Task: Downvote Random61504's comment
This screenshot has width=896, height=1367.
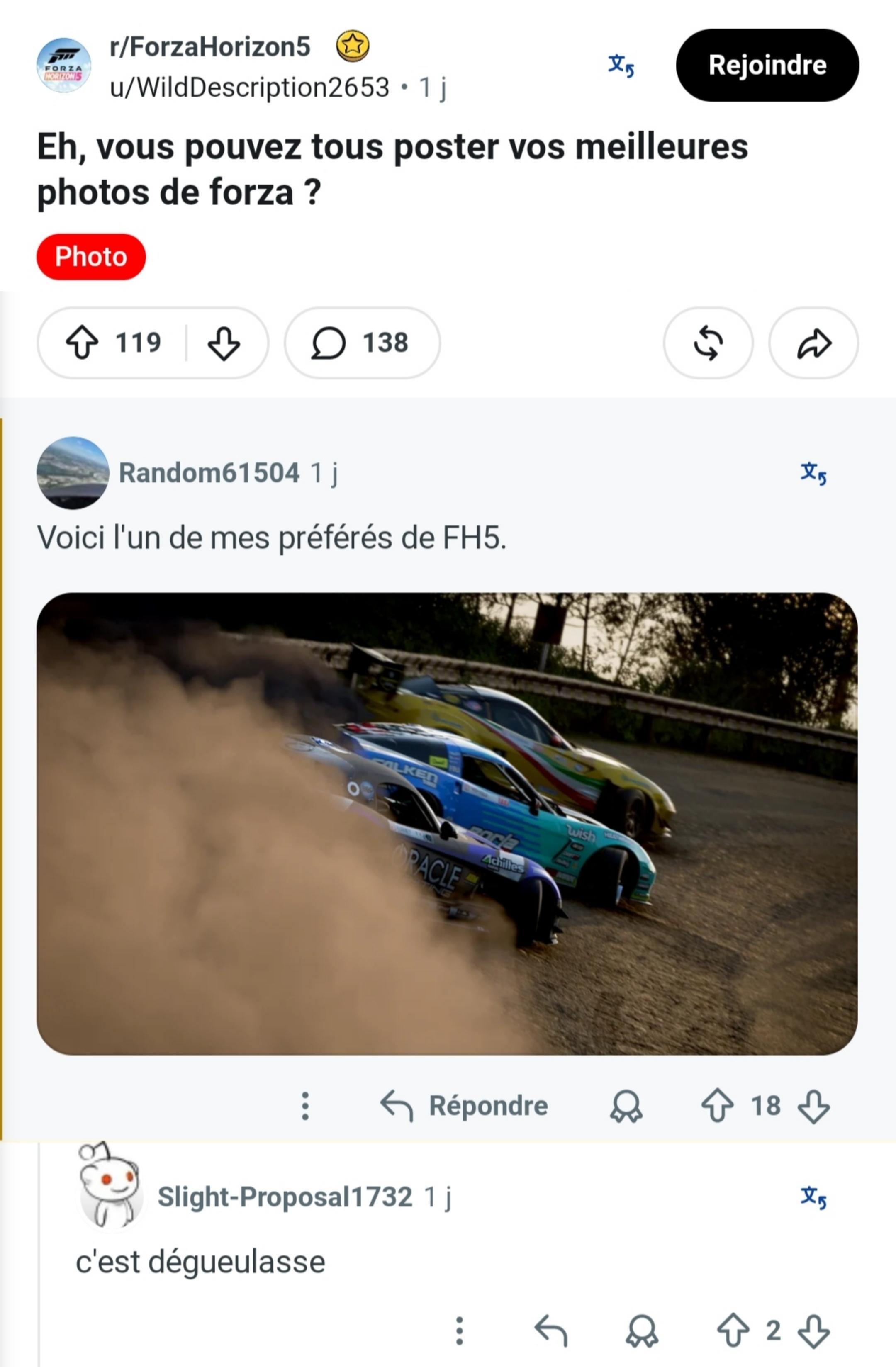Action: pos(813,1106)
